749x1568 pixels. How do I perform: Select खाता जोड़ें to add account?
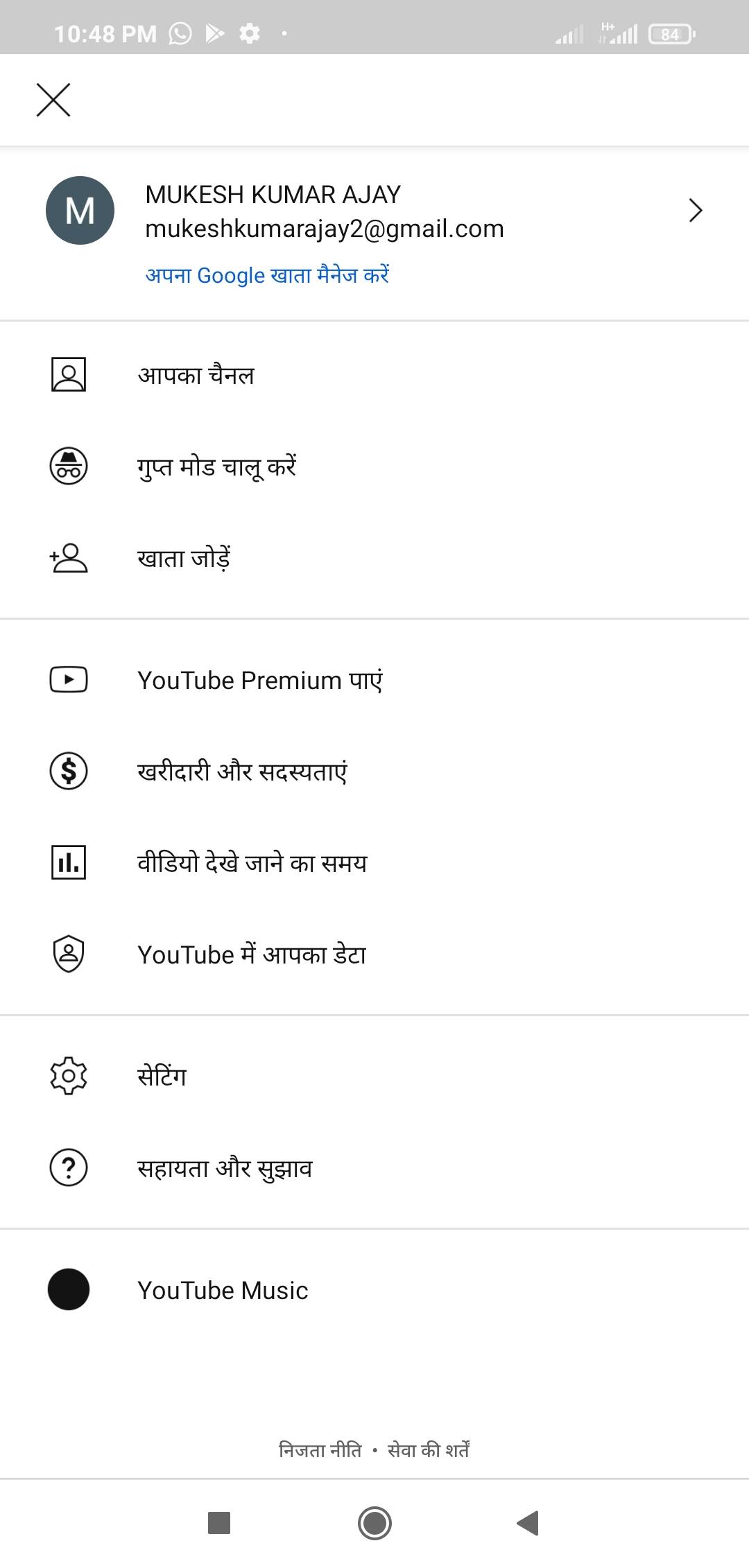374,558
